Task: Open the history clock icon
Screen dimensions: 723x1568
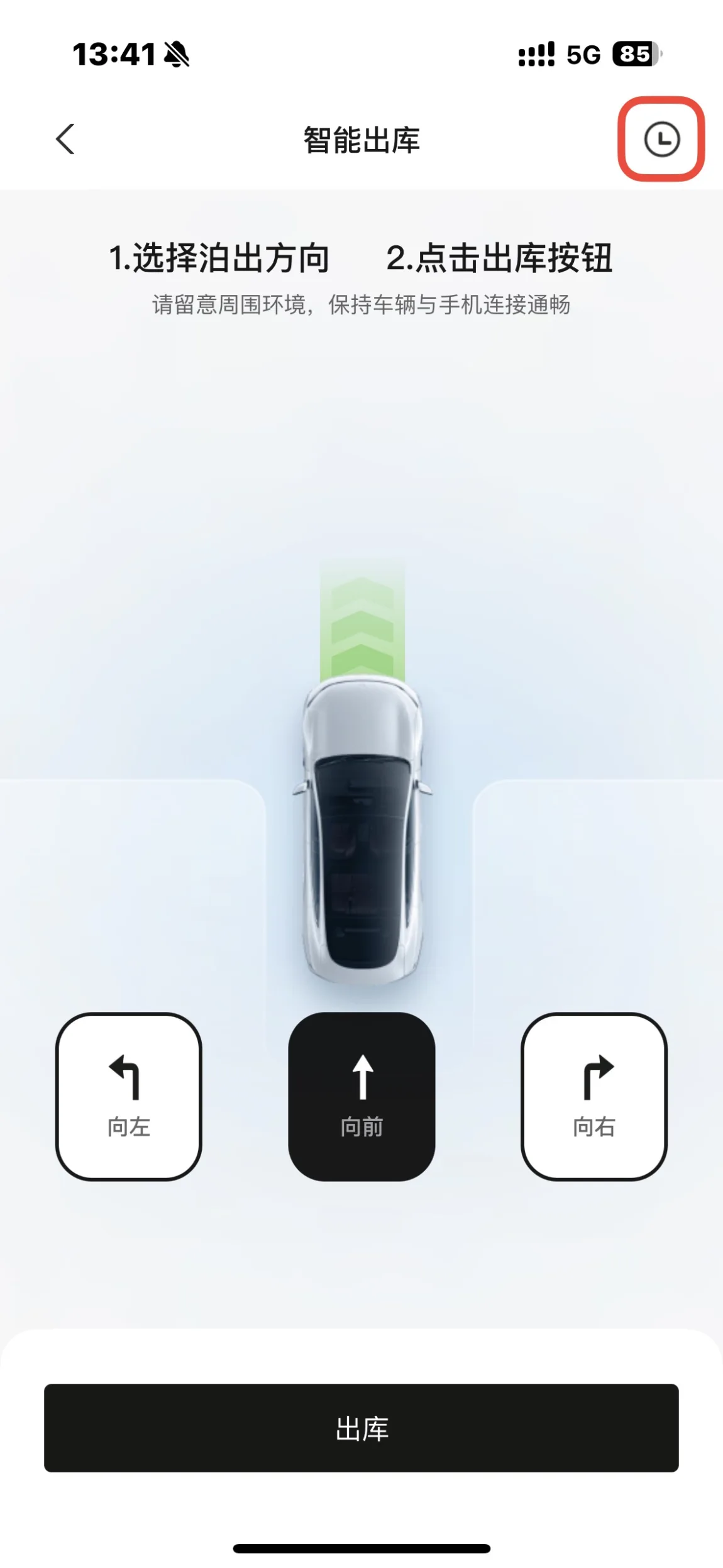Action: [x=661, y=139]
